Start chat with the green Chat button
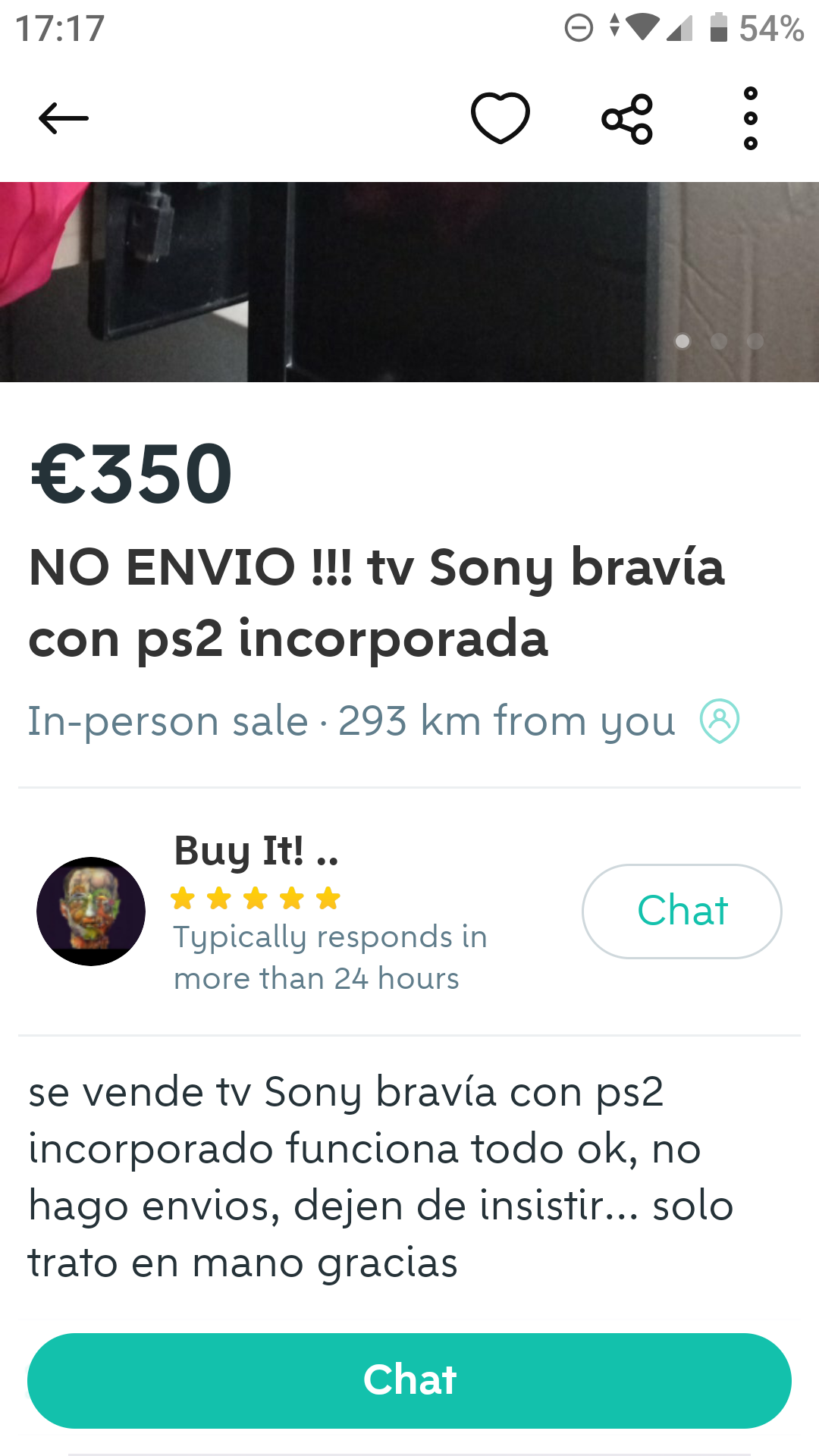The image size is (819, 1456). (x=409, y=1380)
